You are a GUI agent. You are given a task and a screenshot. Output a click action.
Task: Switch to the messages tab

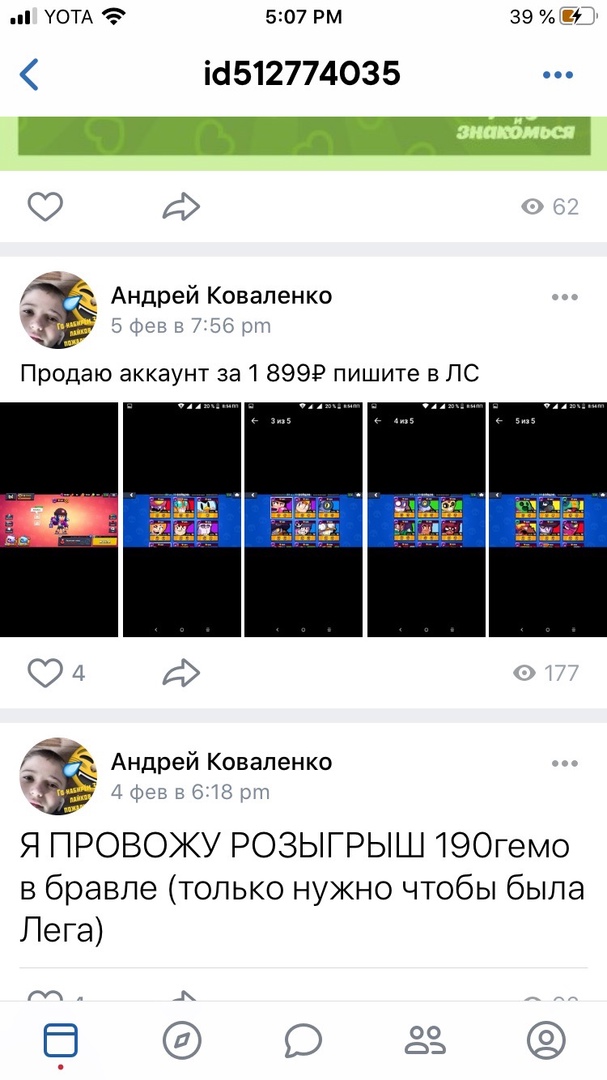[303, 1040]
